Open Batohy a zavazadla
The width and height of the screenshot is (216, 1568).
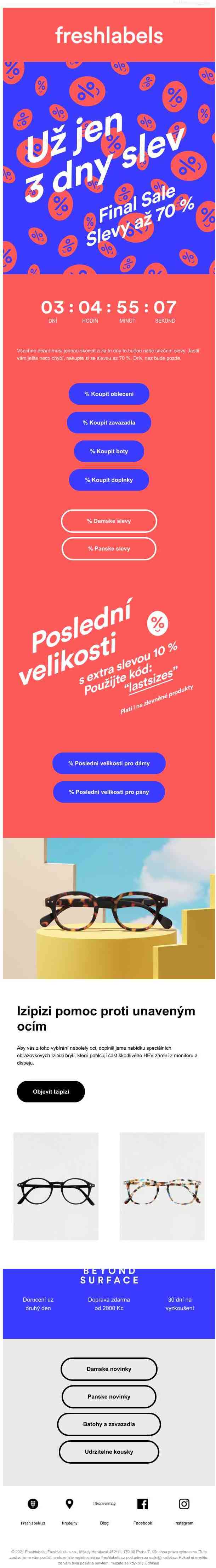click(x=109, y=1424)
